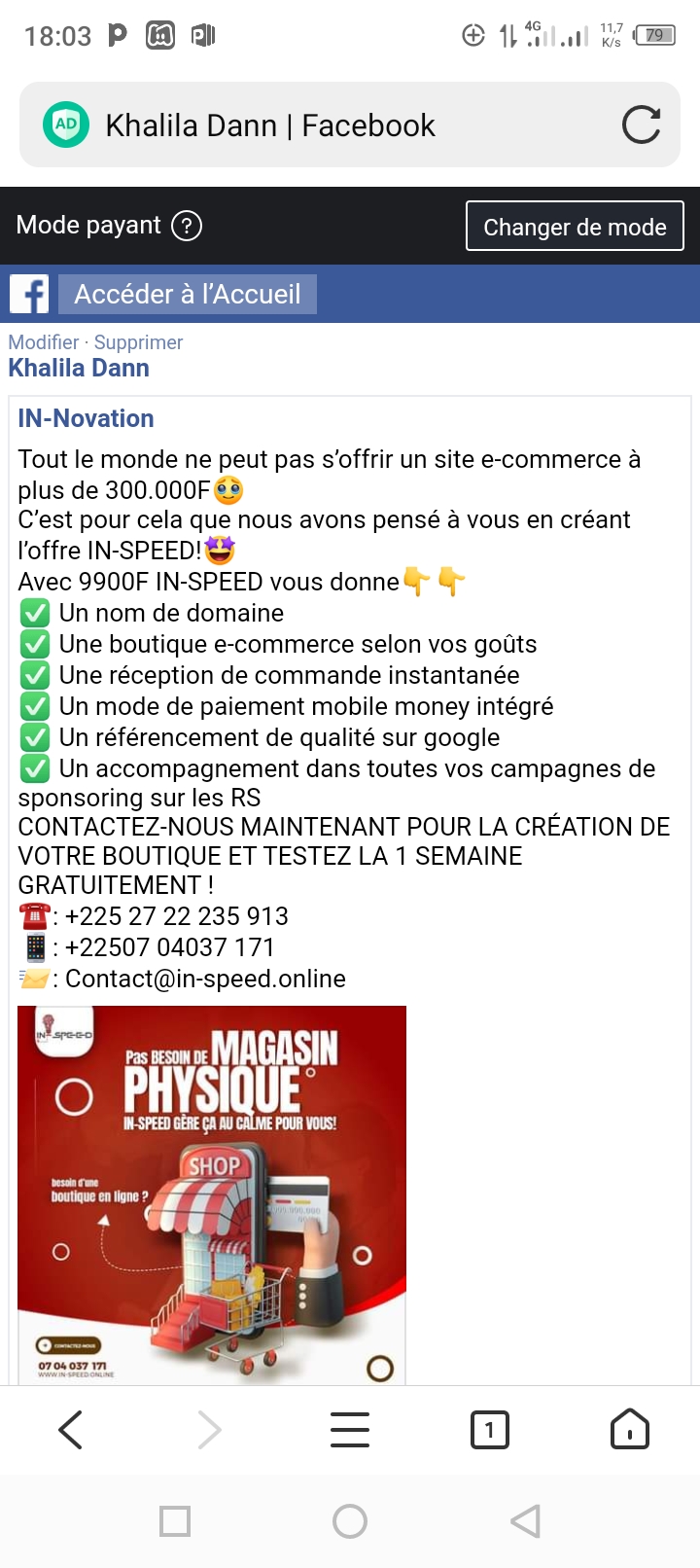Tap the system recent apps square button

tap(175, 1521)
